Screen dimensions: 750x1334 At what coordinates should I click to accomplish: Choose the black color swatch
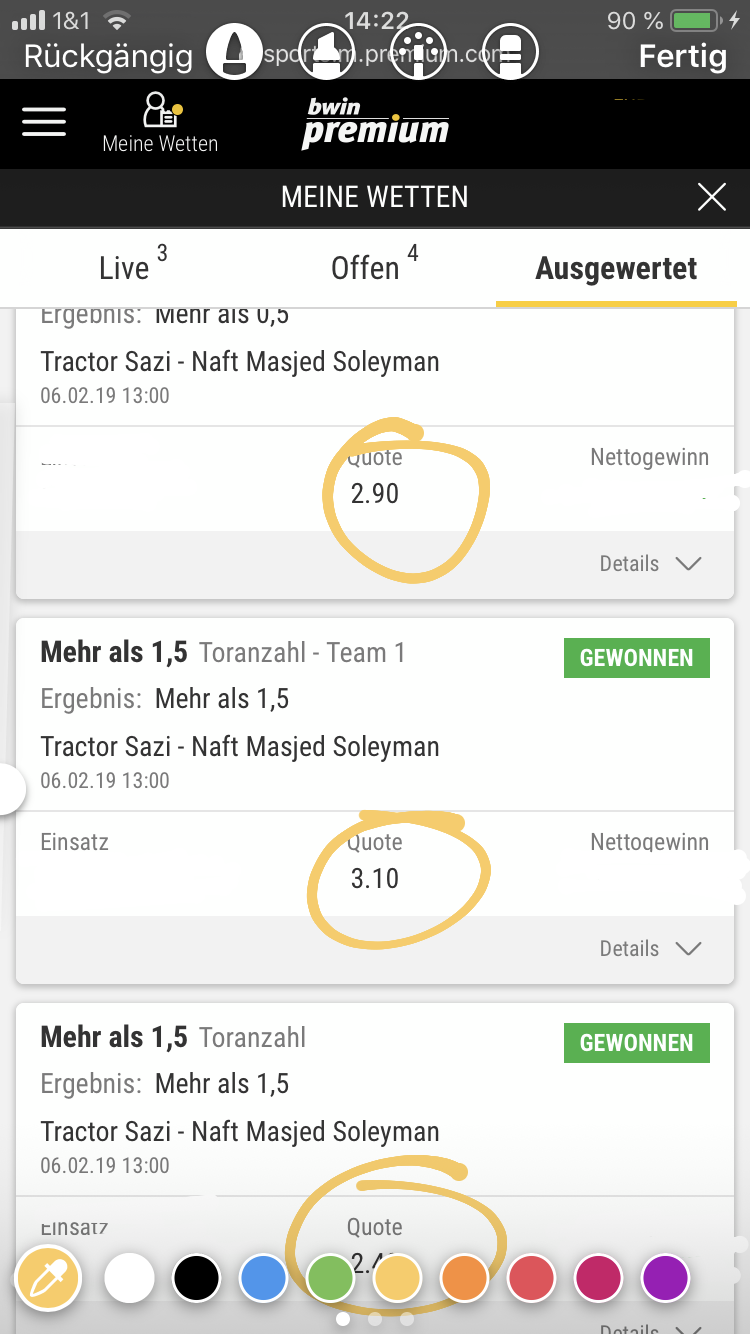click(197, 1278)
